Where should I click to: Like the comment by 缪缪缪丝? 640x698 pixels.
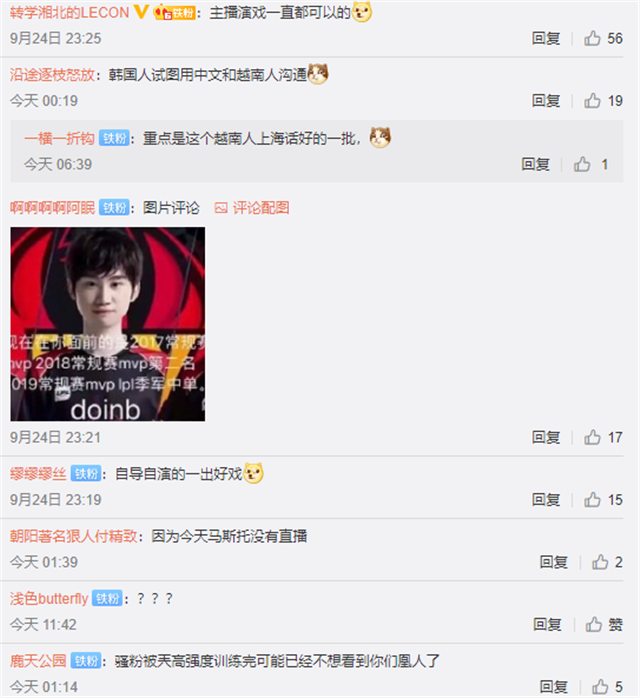pyautogui.click(x=603, y=499)
